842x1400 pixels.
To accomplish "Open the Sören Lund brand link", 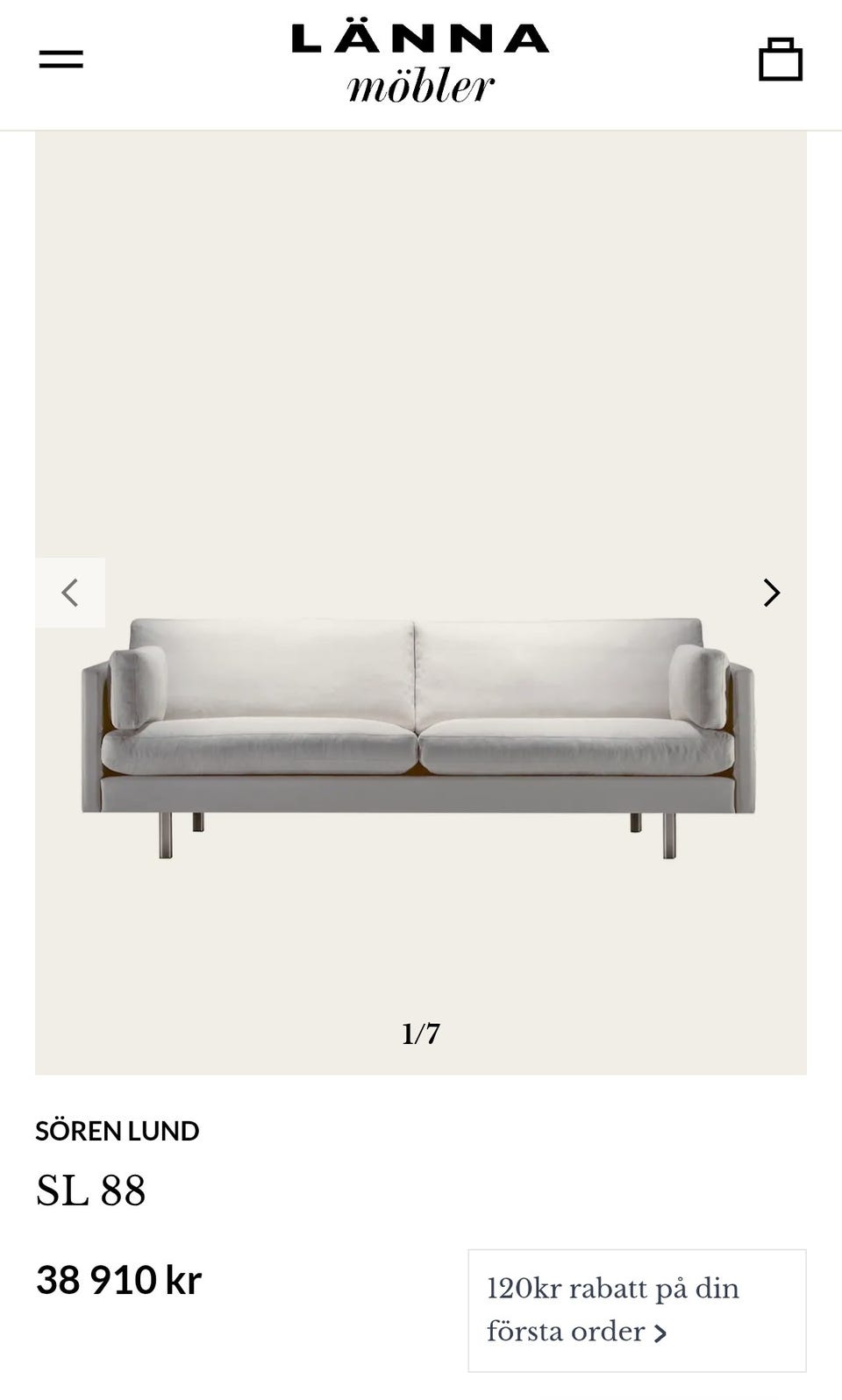I will coord(118,1131).
